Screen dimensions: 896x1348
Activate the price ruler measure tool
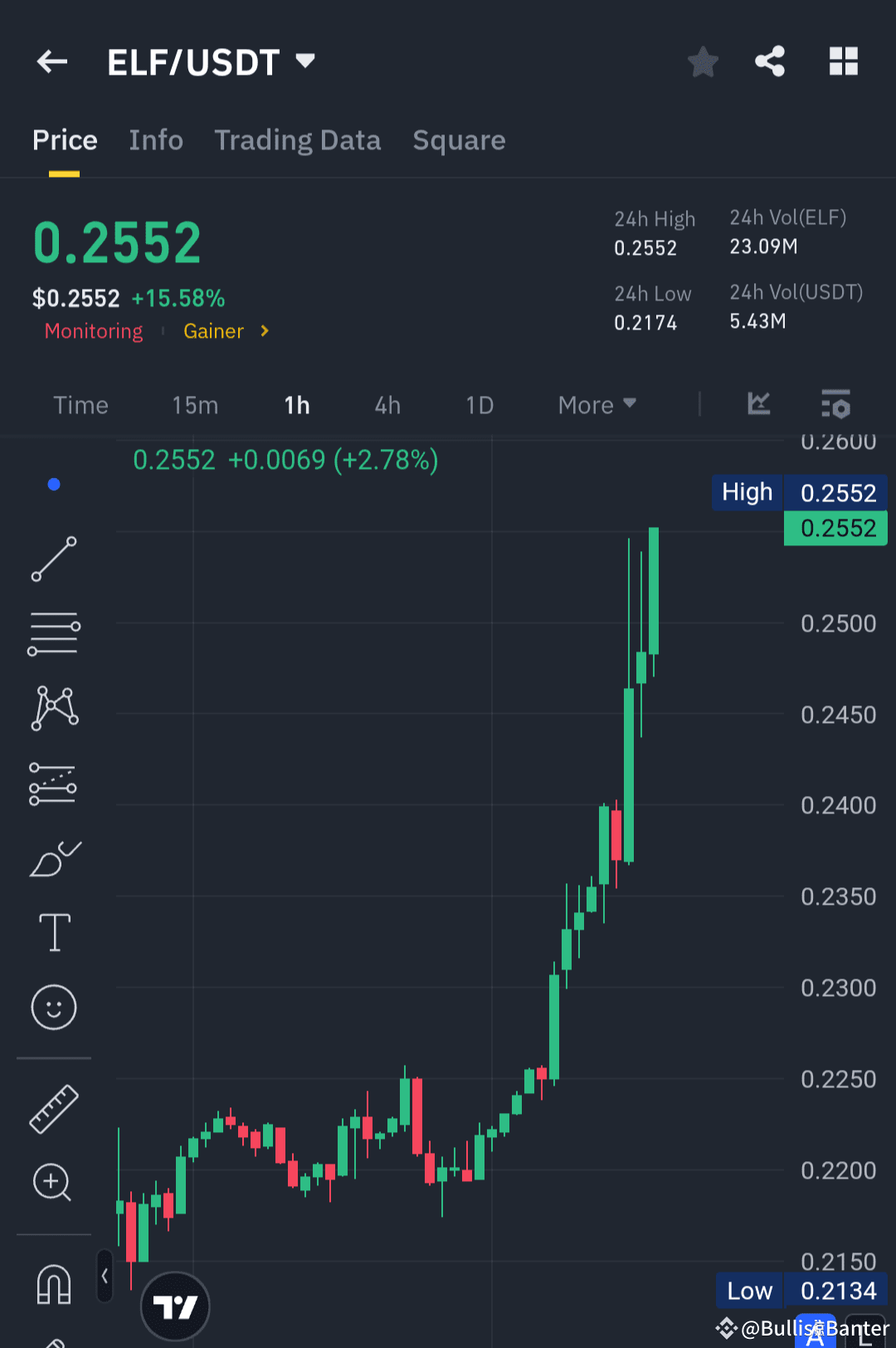(x=53, y=1108)
